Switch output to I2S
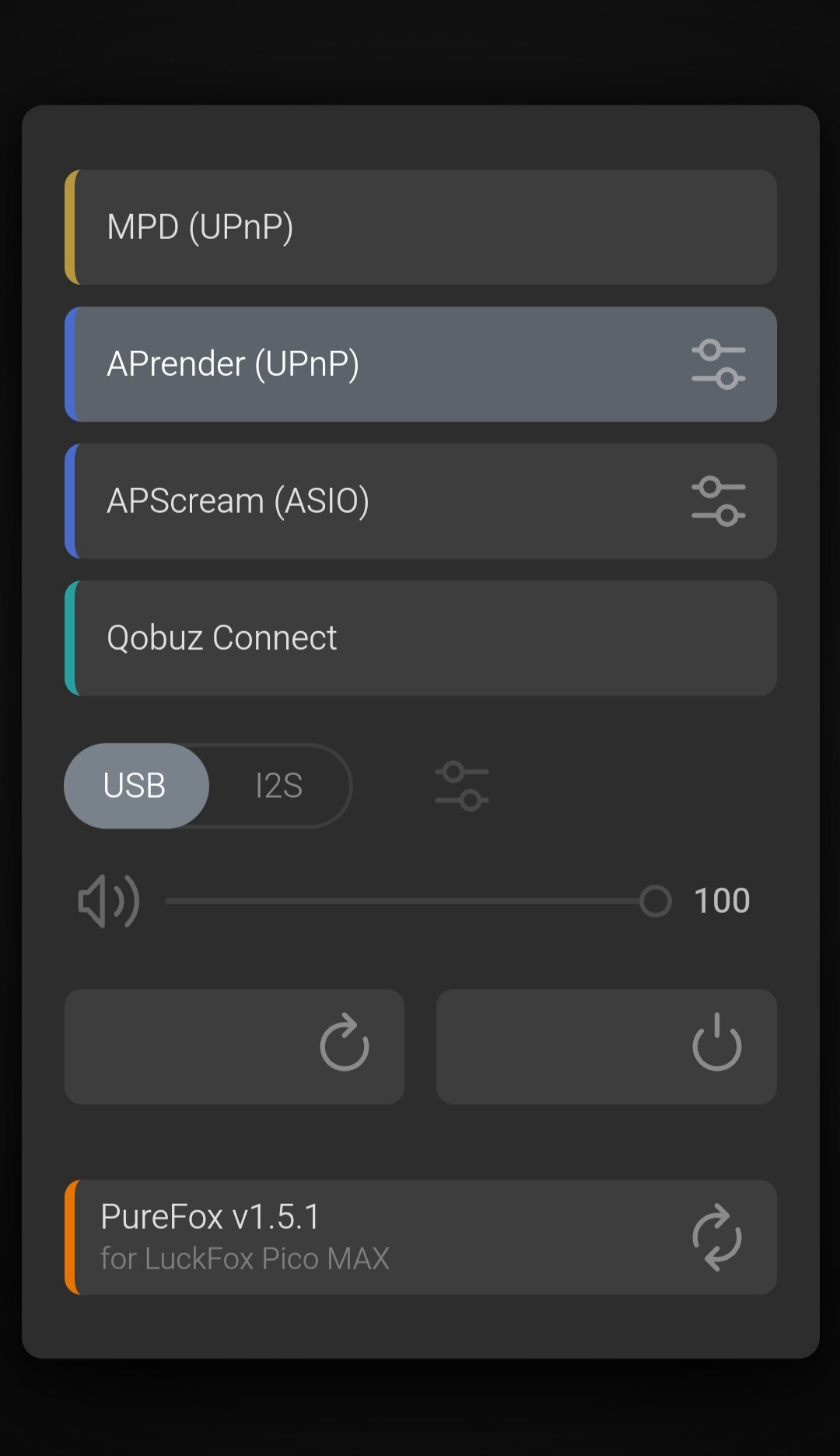840x1456 pixels. [279, 786]
